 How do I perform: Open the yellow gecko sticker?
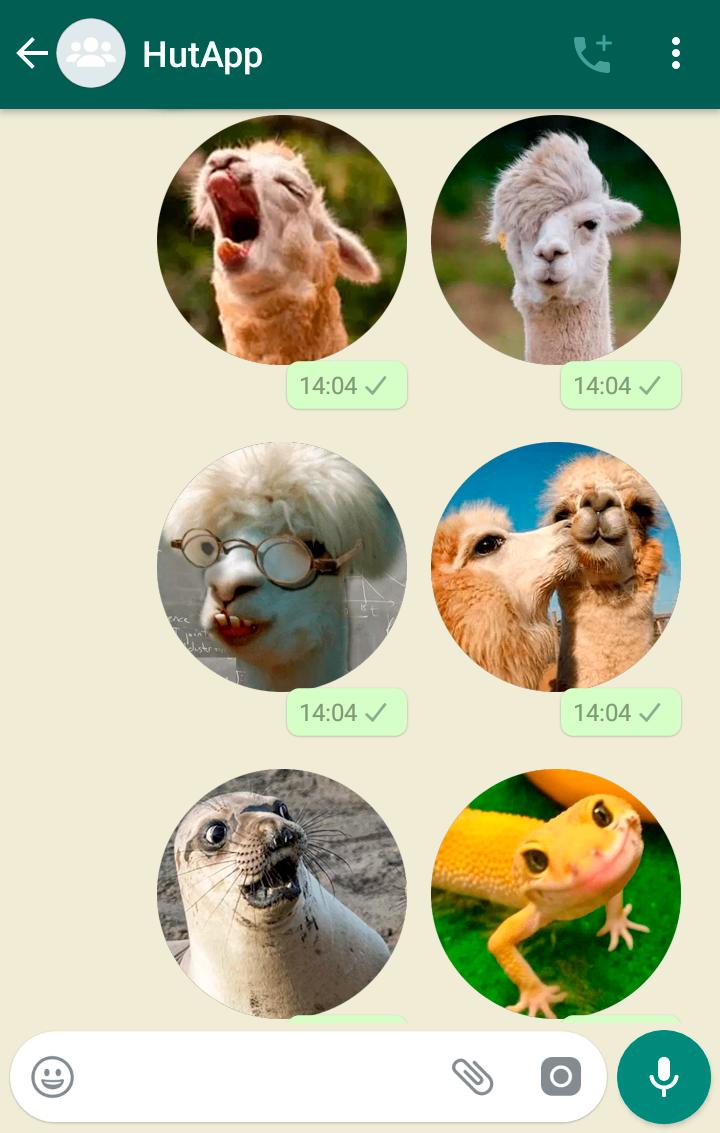[556, 893]
